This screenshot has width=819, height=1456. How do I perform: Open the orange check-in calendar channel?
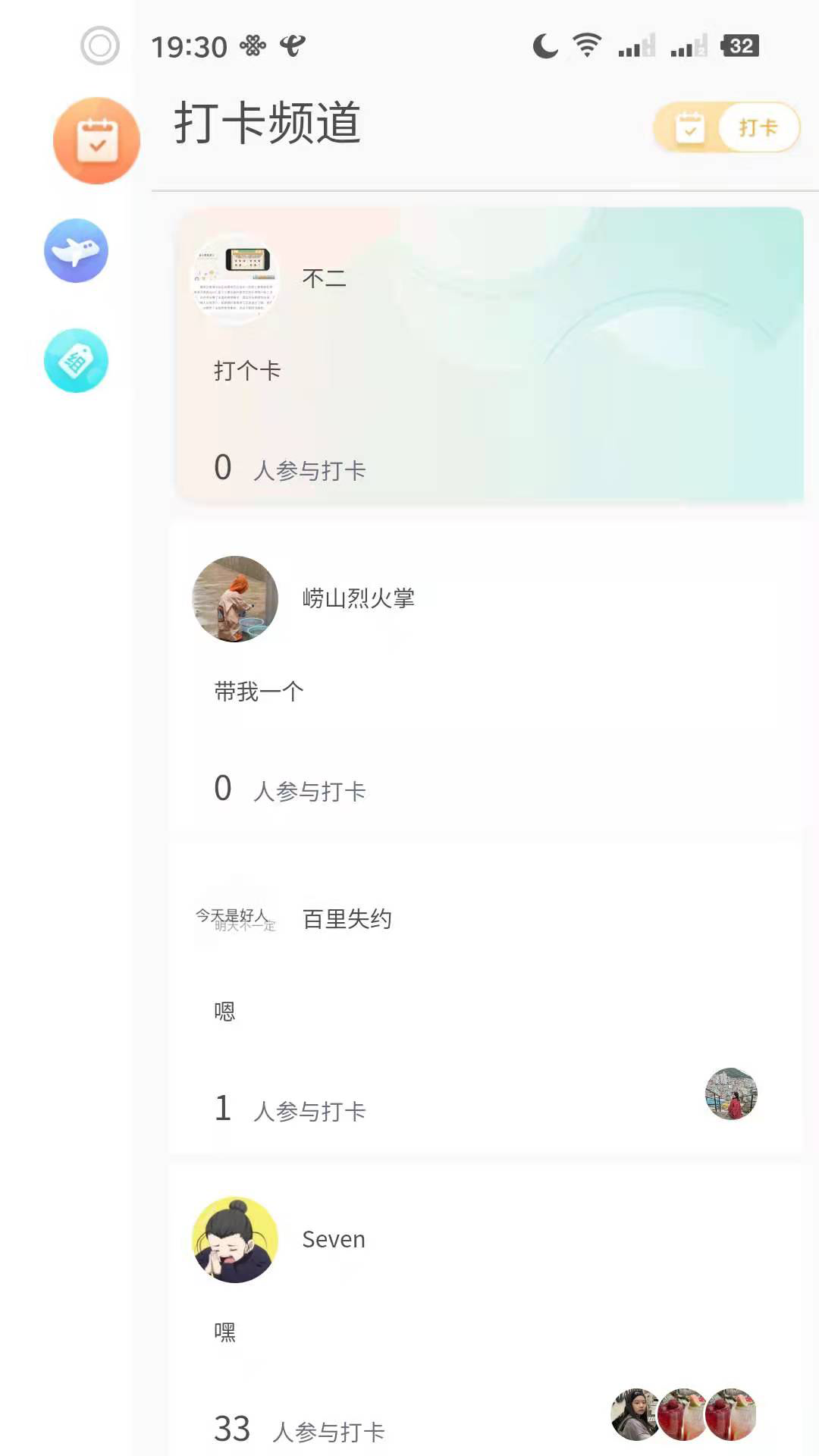point(96,141)
